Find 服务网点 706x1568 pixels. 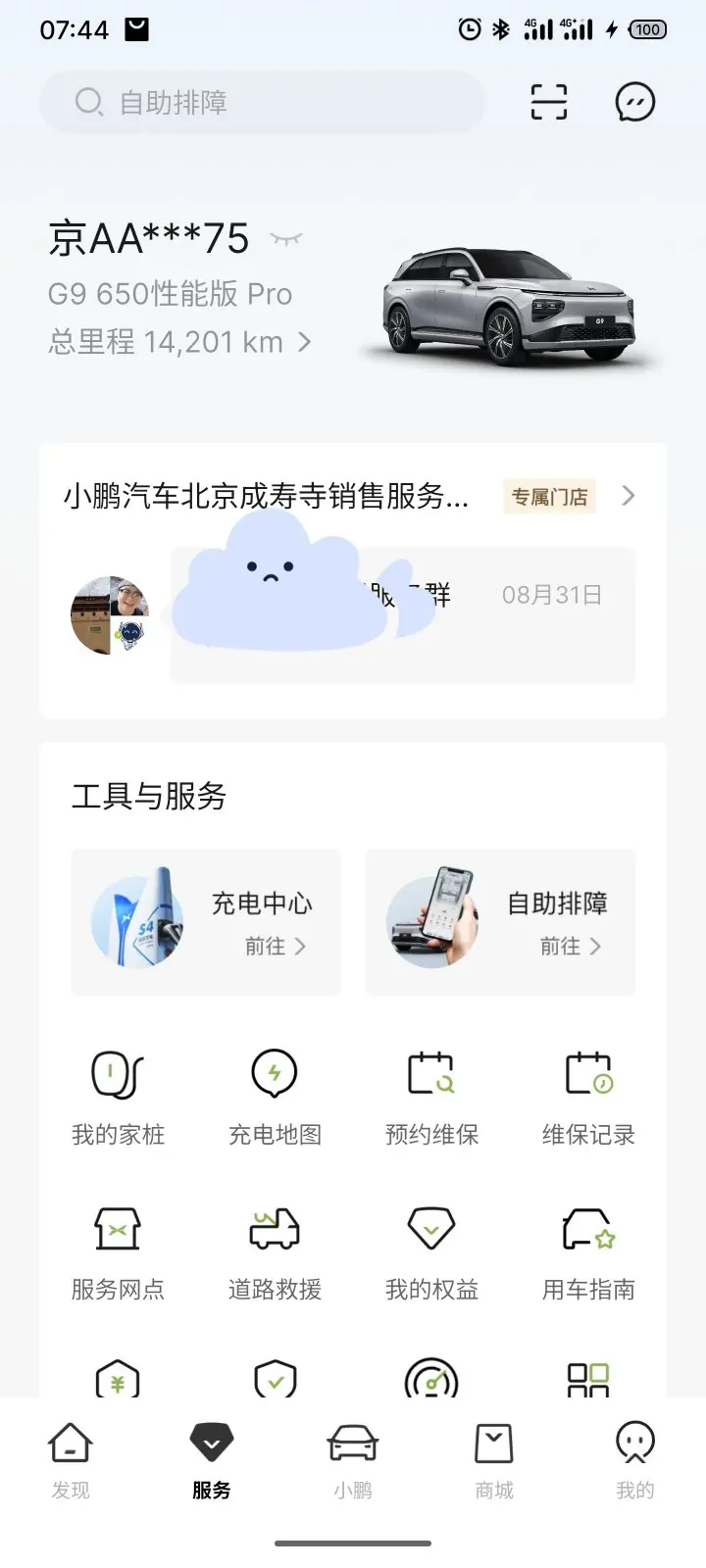tap(118, 1252)
